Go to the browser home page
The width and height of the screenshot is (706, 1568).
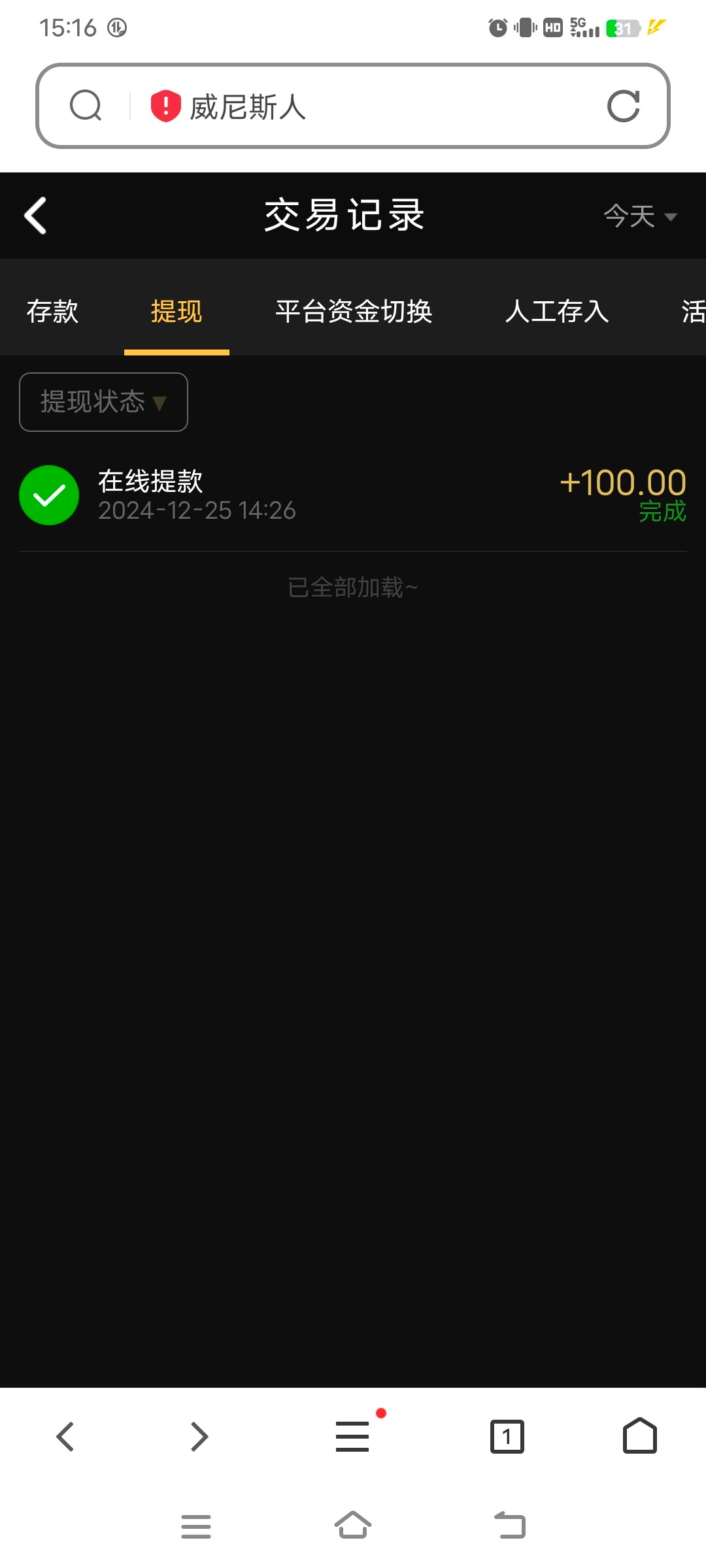[639, 1435]
